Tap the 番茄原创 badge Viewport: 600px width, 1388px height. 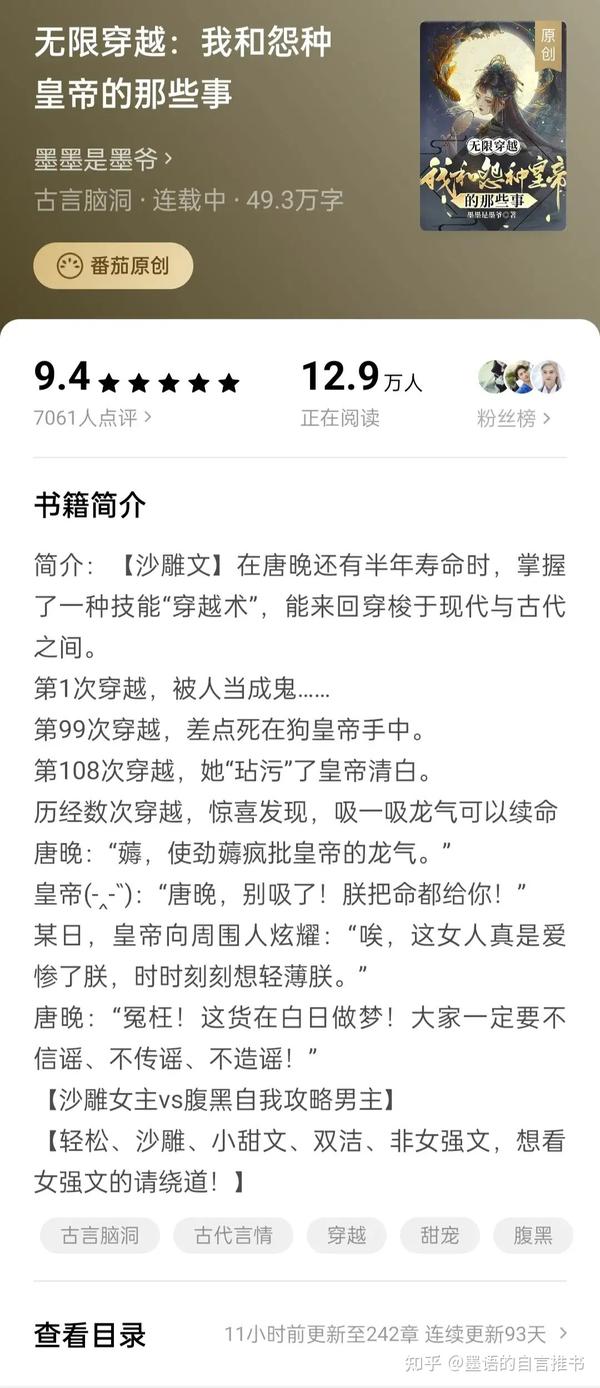click(113, 265)
